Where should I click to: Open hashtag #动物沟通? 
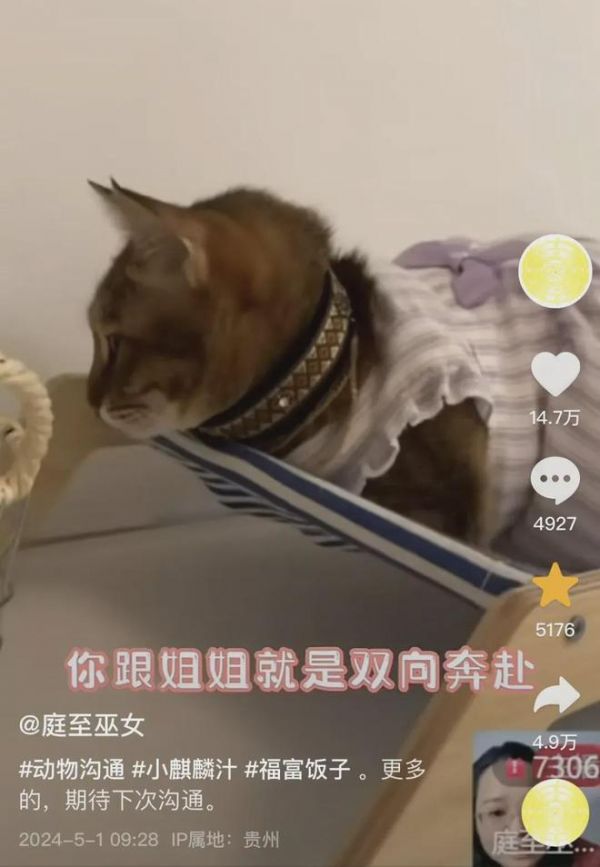pyautogui.click(x=71, y=771)
